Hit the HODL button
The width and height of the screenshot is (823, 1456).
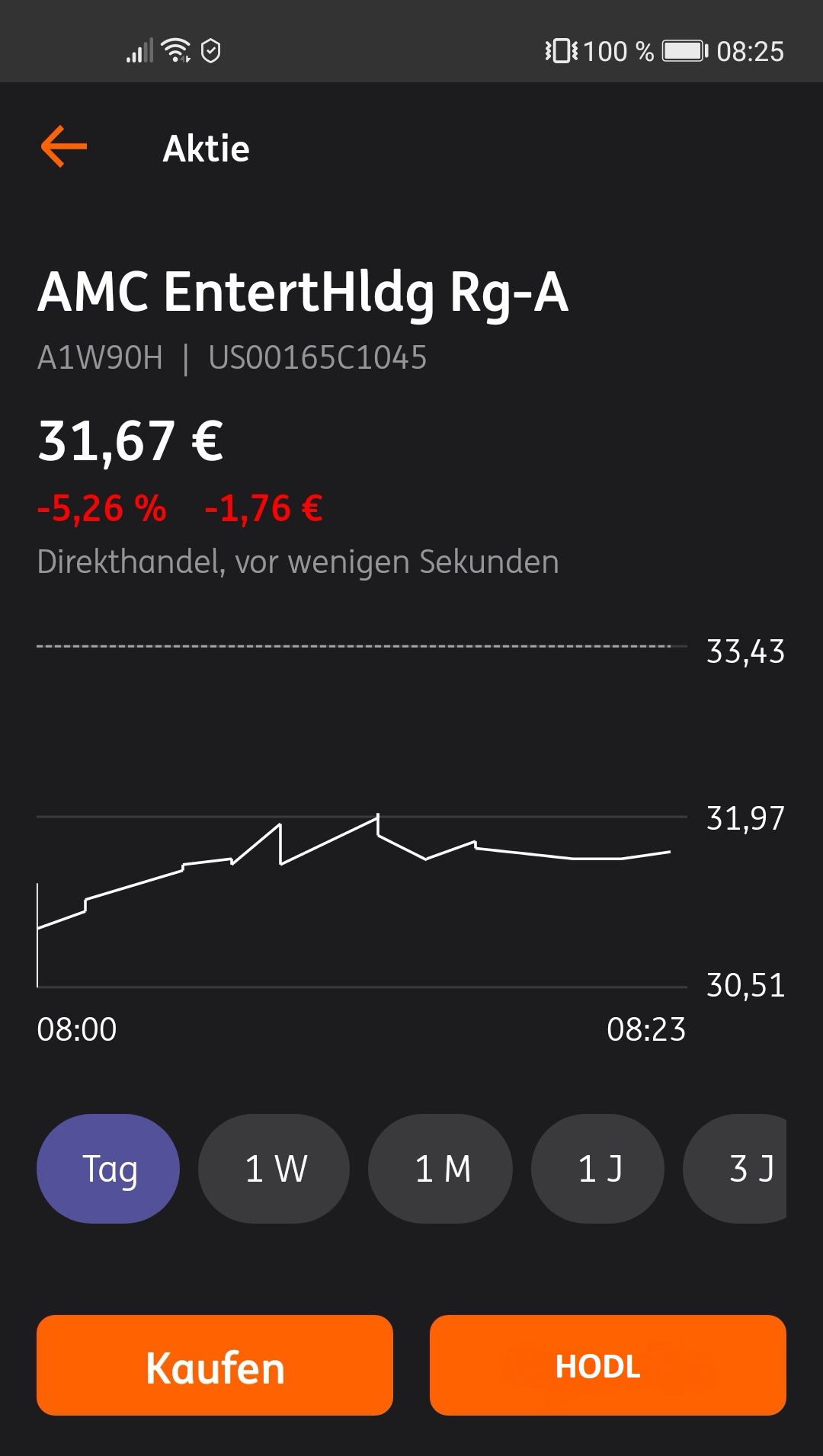coord(607,1366)
